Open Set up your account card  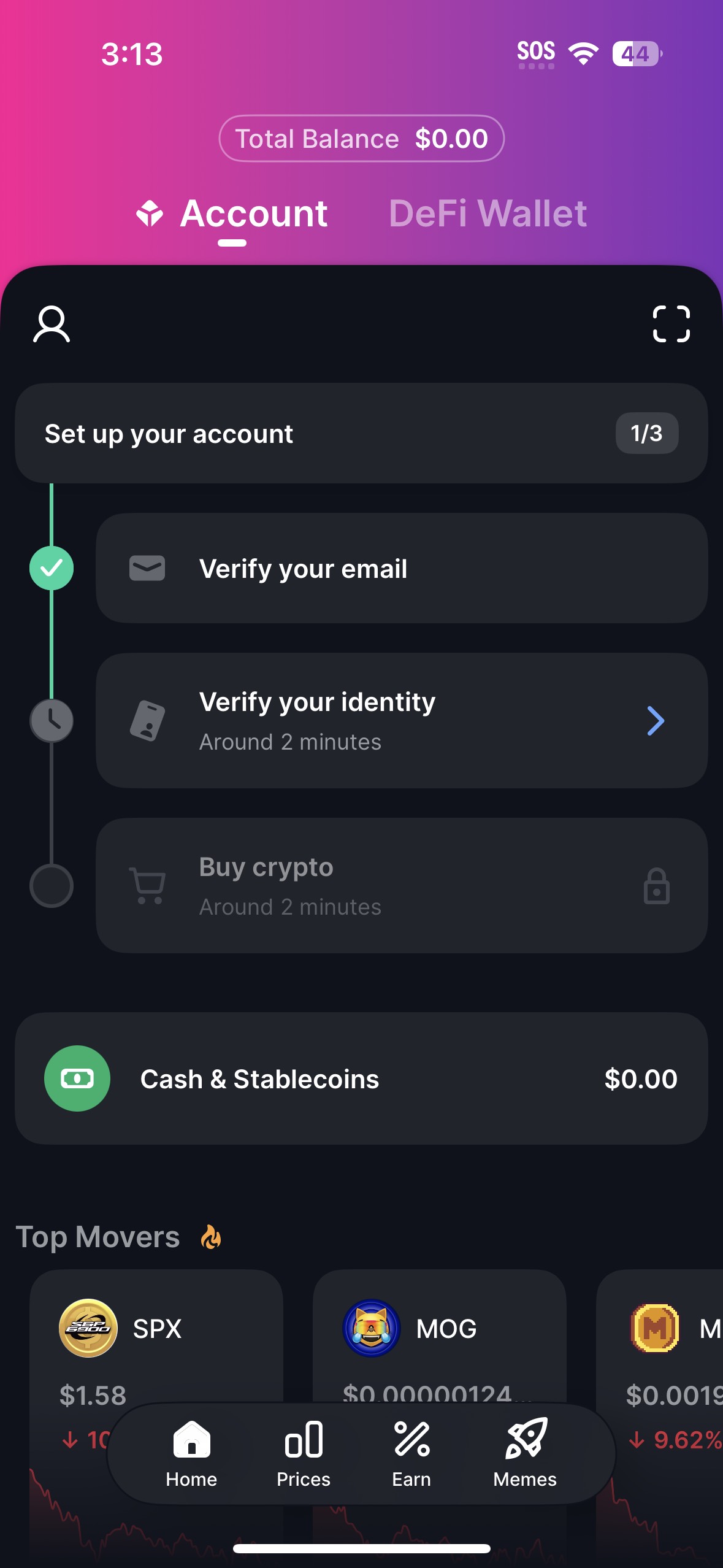point(361,434)
